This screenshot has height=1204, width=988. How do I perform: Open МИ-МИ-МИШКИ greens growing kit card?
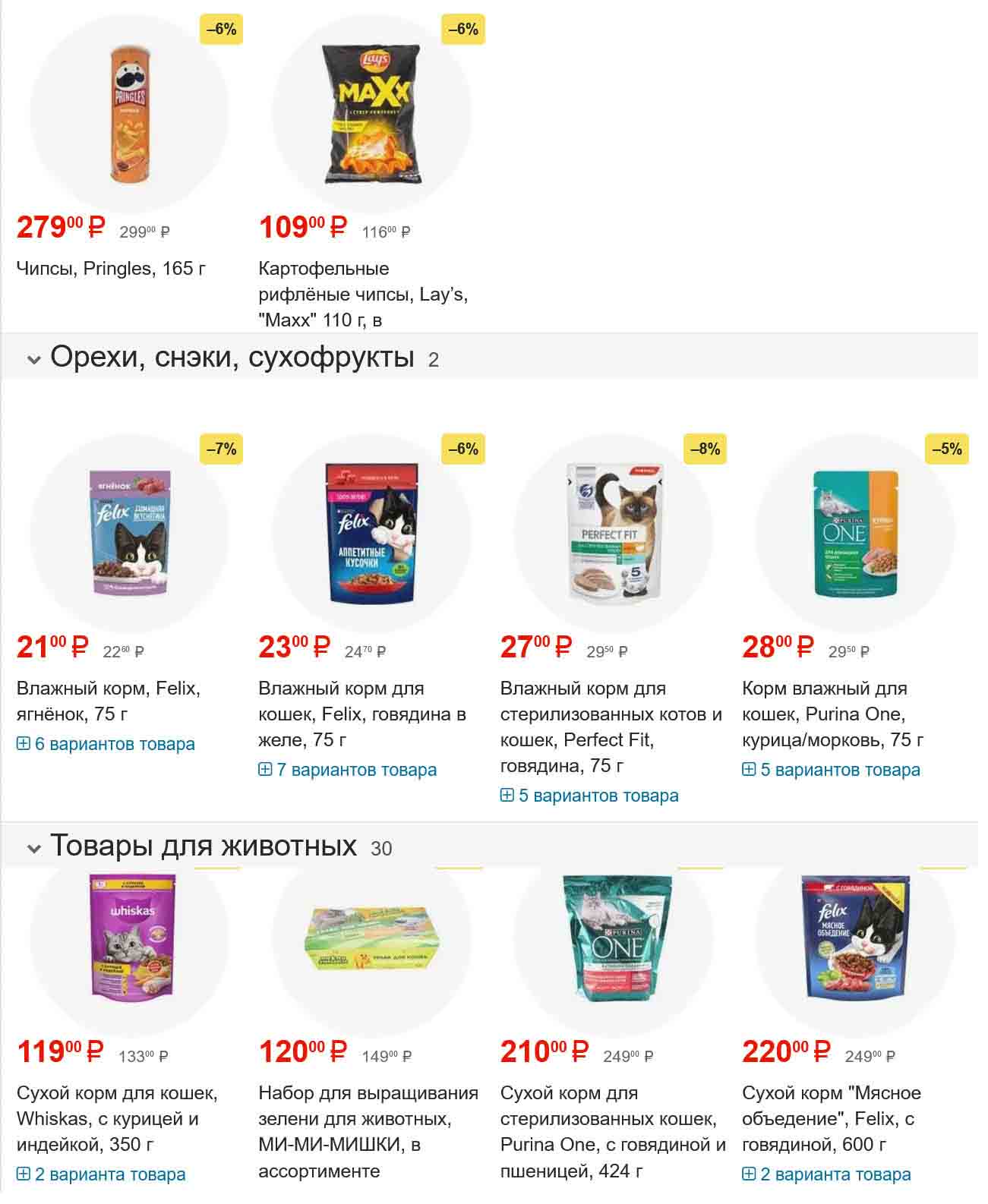click(x=368, y=1131)
